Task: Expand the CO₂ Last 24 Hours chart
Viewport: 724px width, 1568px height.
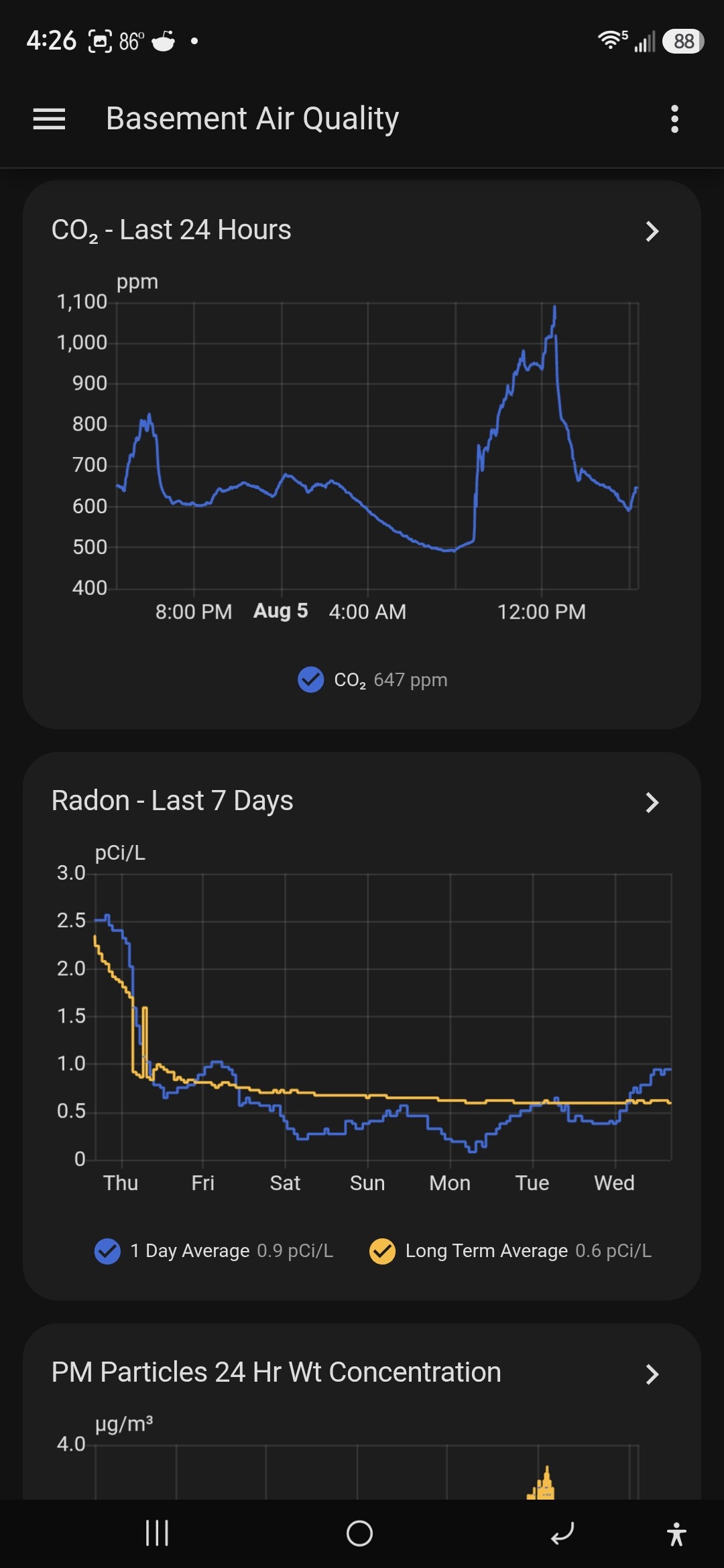Action: point(652,231)
